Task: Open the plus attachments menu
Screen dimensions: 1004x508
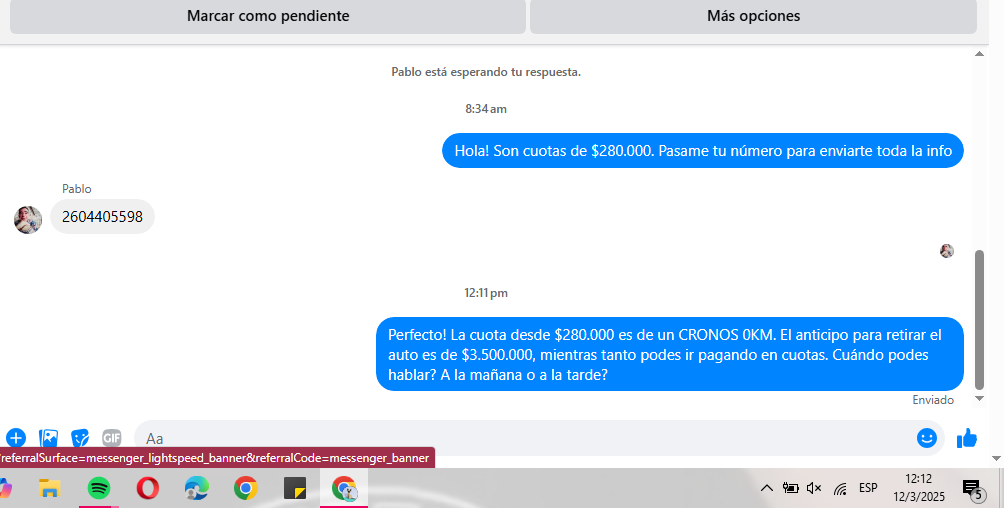Action: 16,438
